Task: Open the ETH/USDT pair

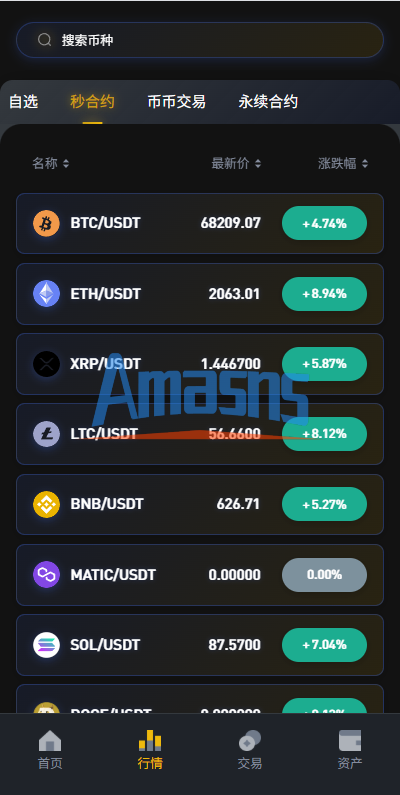Action: pos(200,294)
